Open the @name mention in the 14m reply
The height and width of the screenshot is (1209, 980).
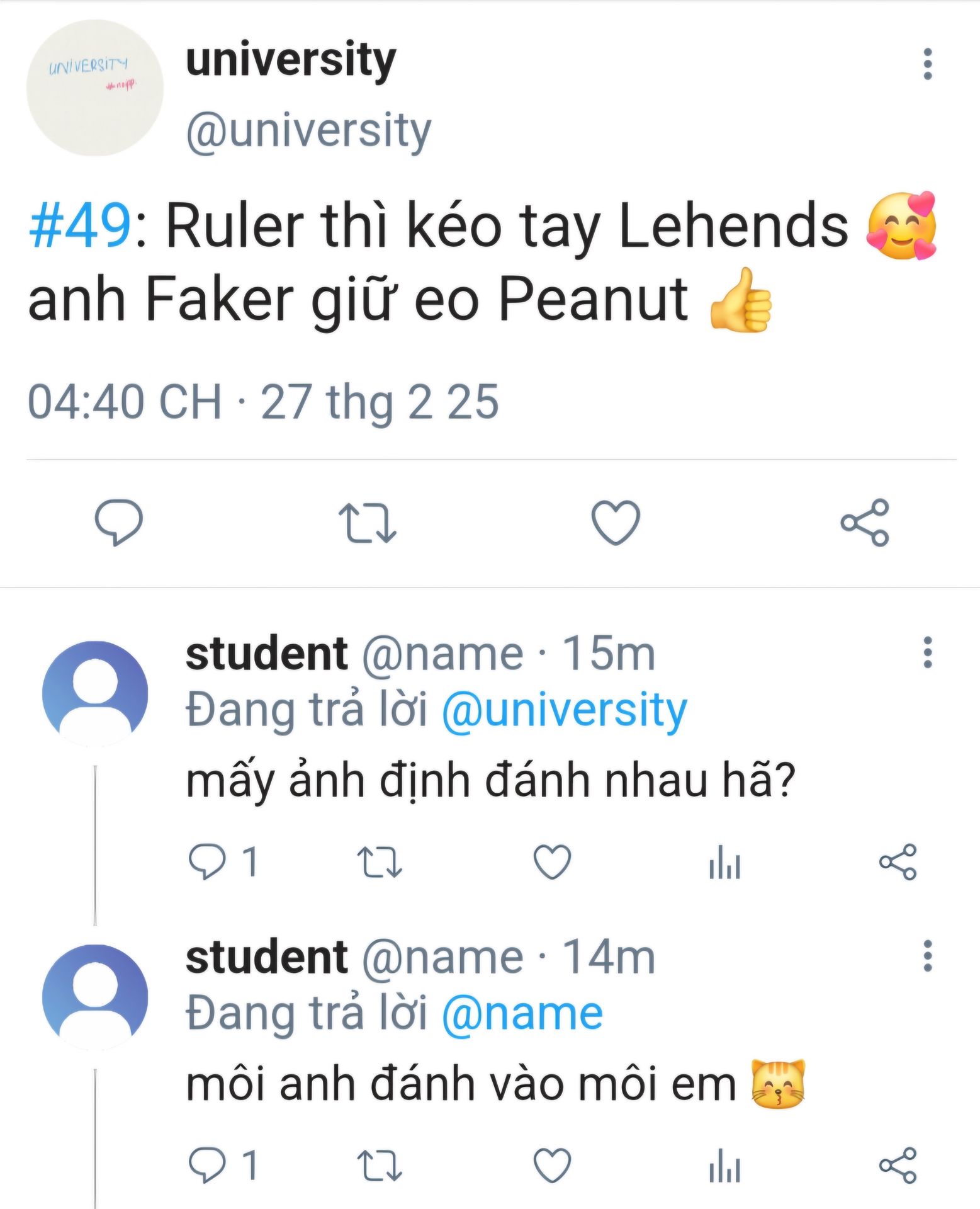(x=522, y=1013)
